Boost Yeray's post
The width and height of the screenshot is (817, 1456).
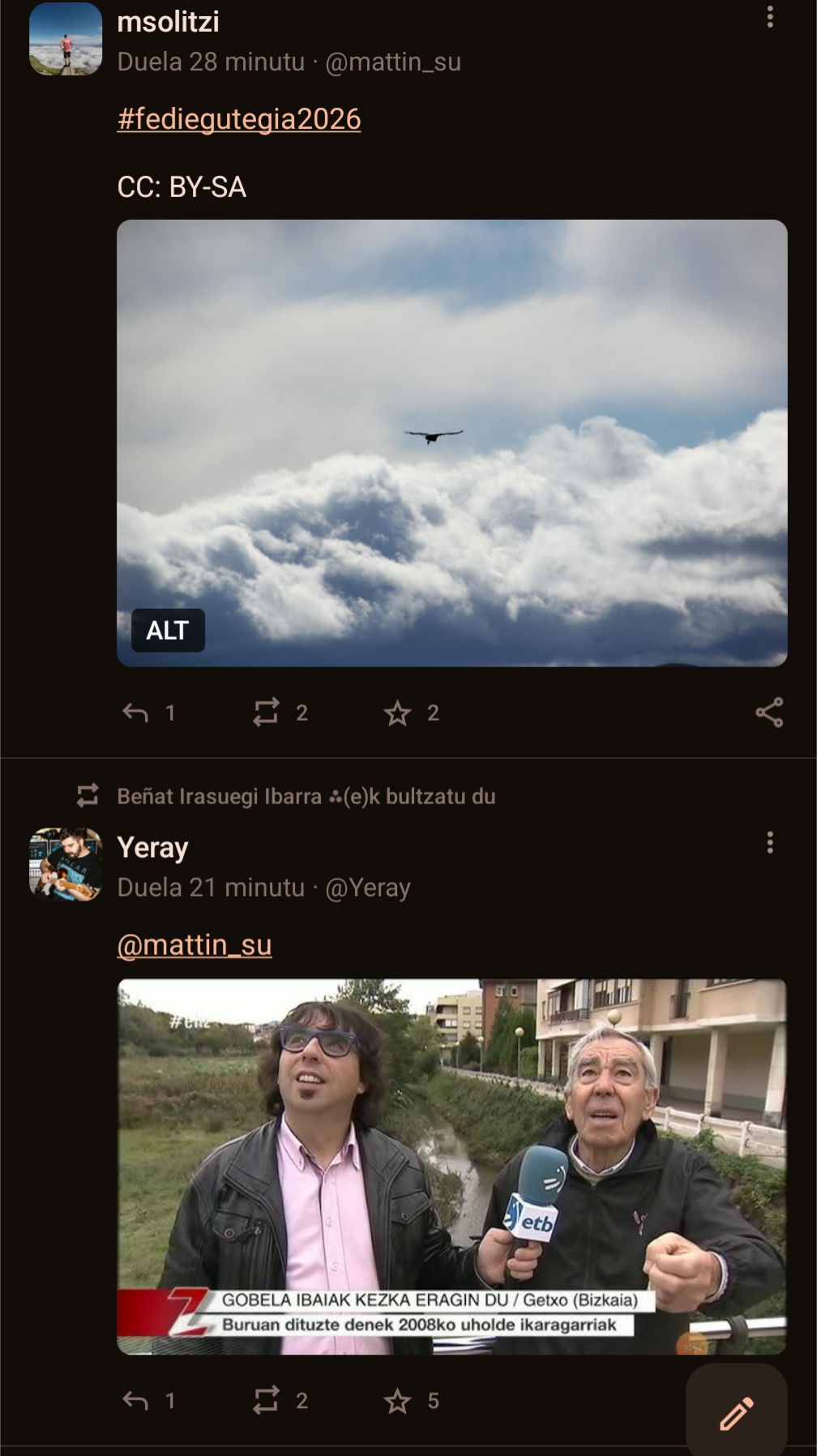(266, 1400)
